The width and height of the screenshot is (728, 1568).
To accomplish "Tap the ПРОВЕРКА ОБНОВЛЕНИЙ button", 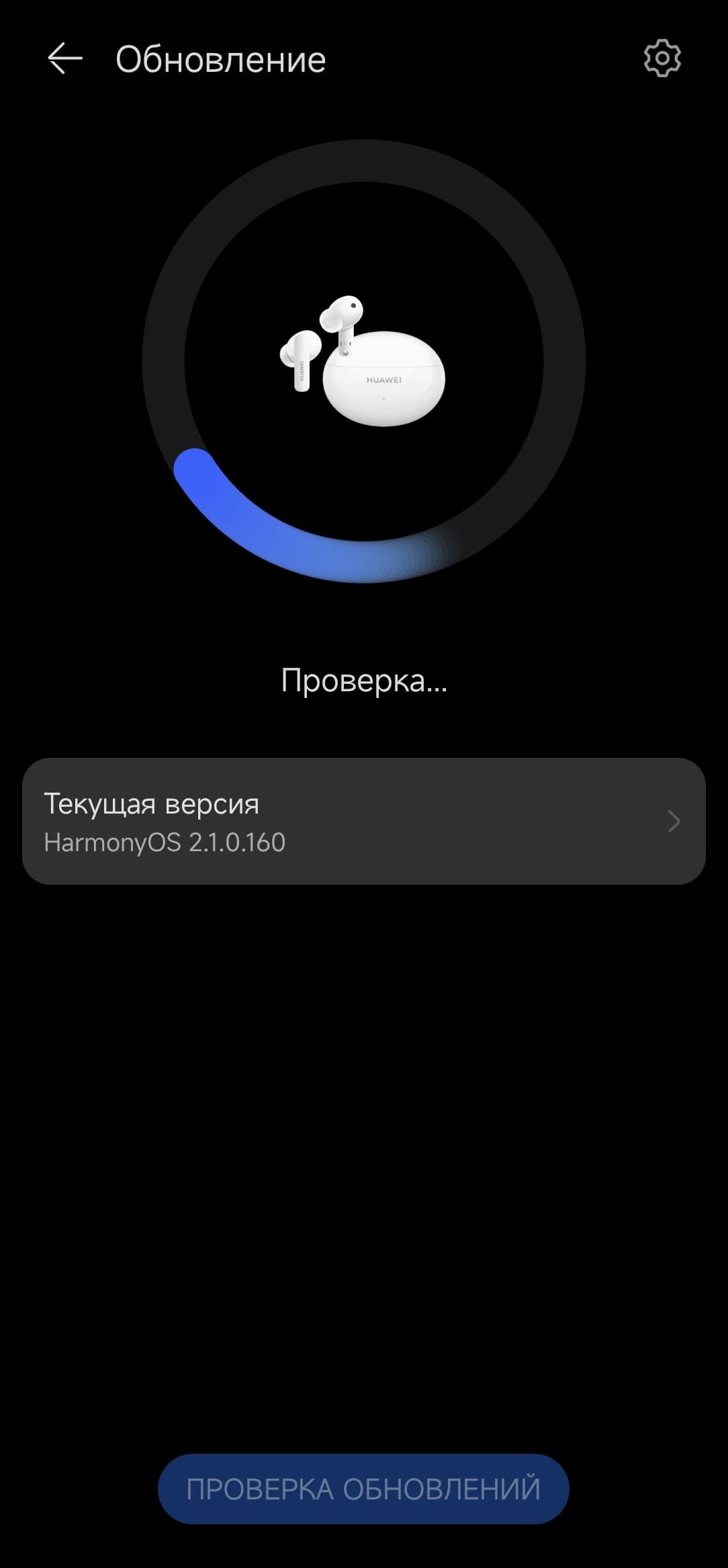I will point(363,1488).
